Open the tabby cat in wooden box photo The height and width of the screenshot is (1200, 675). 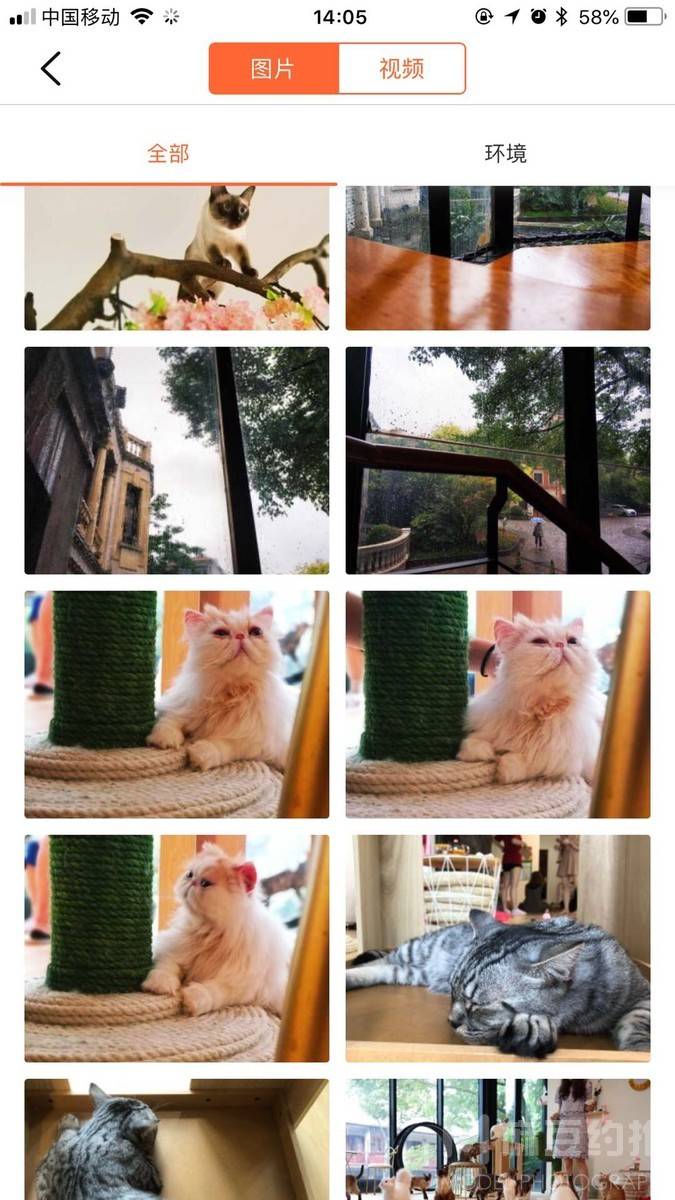click(x=177, y=1140)
